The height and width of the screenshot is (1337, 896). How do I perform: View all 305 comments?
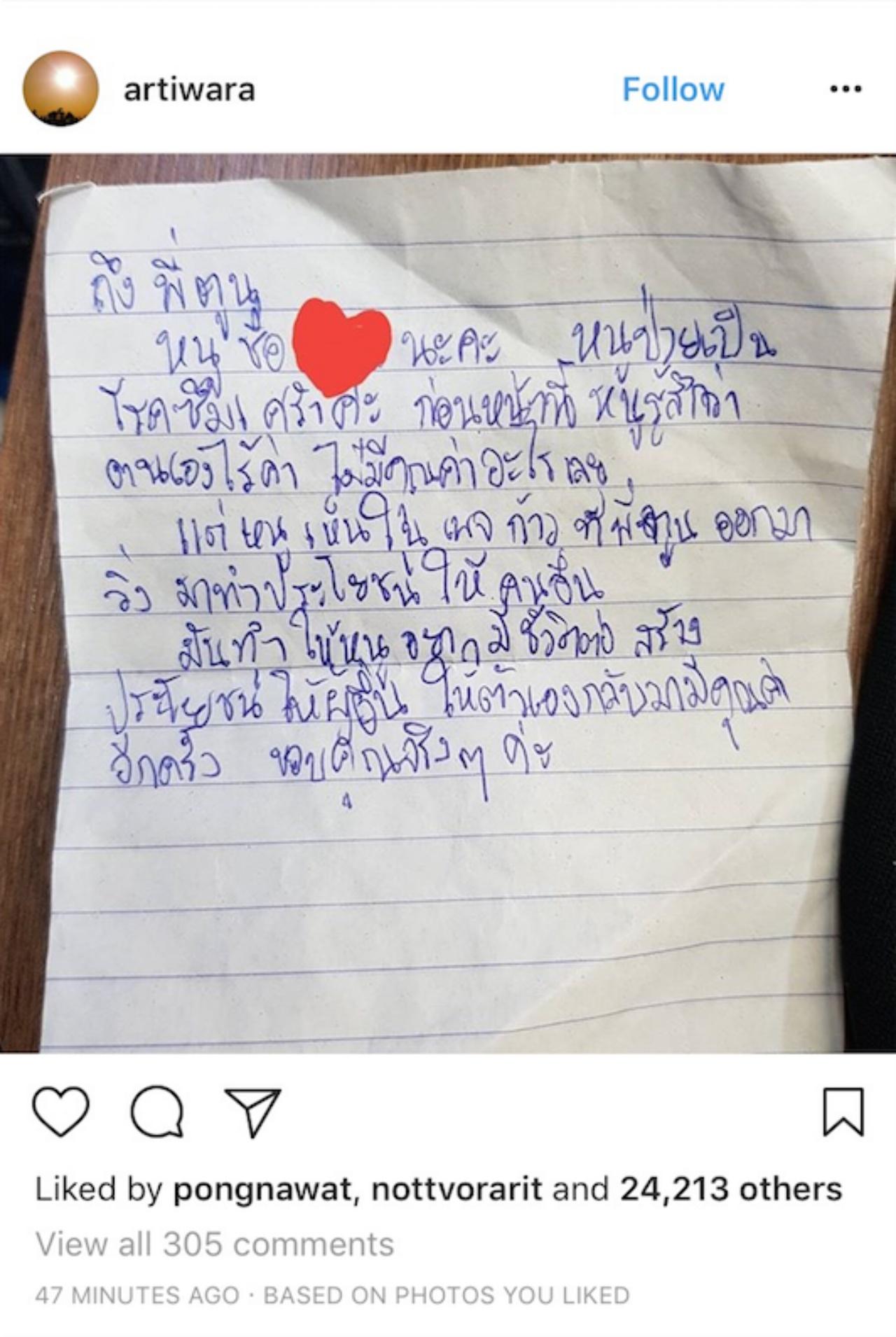(214, 1244)
